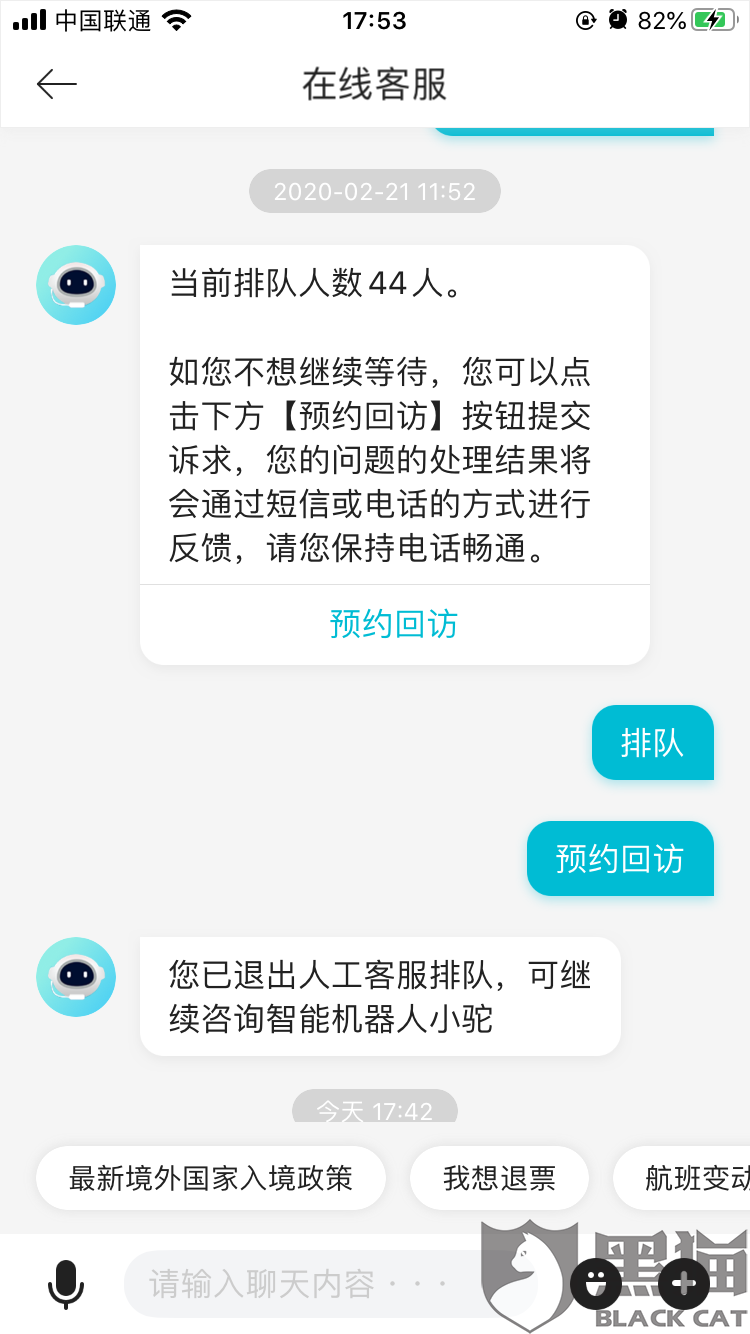Select the 最新境外国家入境政策 suggestion chip
The height and width of the screenshot is (1334, 750).
click(211, 1178)
